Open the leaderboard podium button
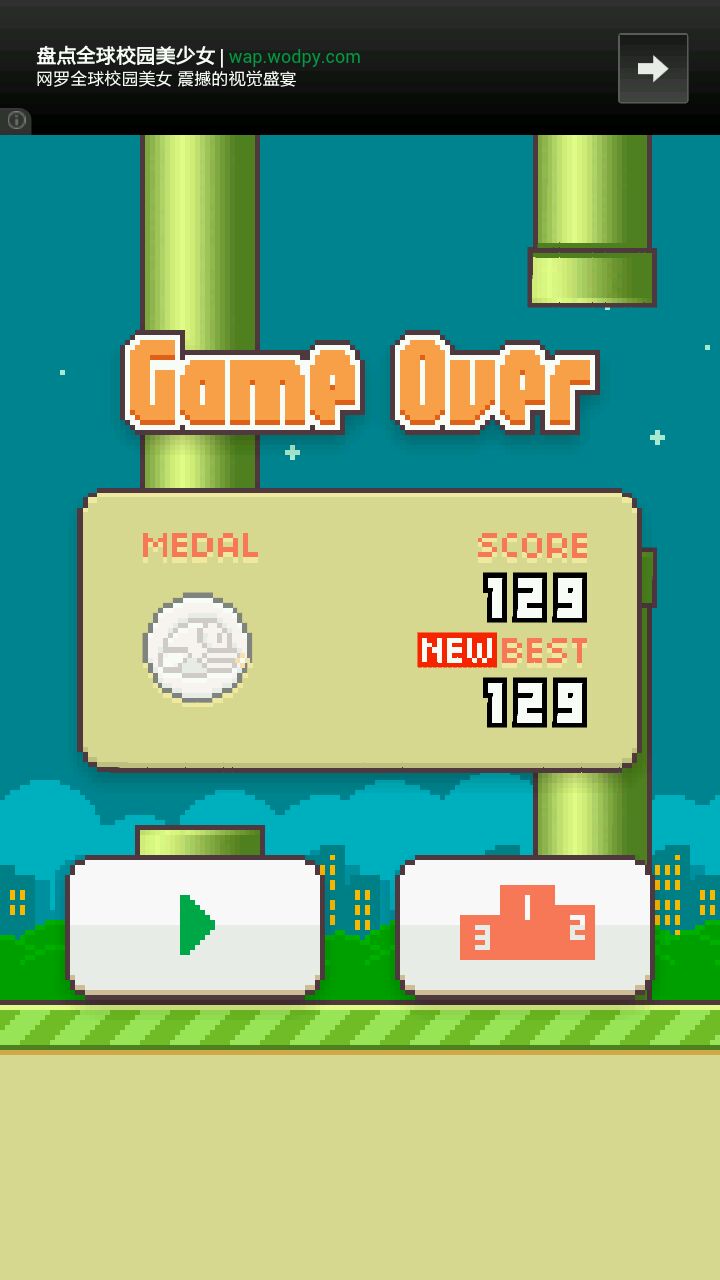 click(x=525, y=925)
